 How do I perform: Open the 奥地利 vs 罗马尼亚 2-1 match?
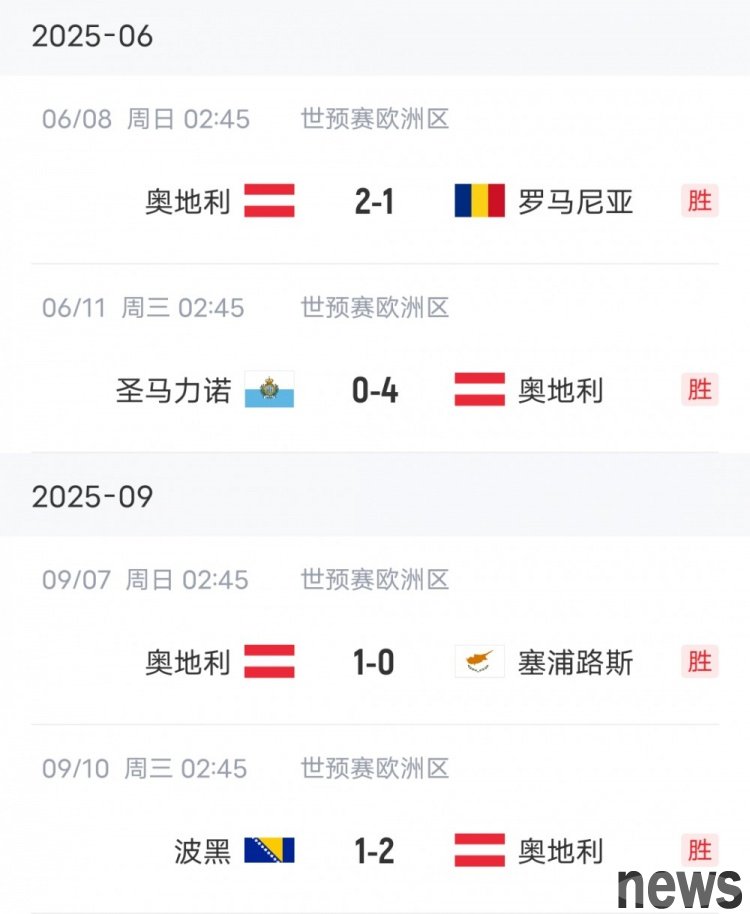[x=374, y=201]
